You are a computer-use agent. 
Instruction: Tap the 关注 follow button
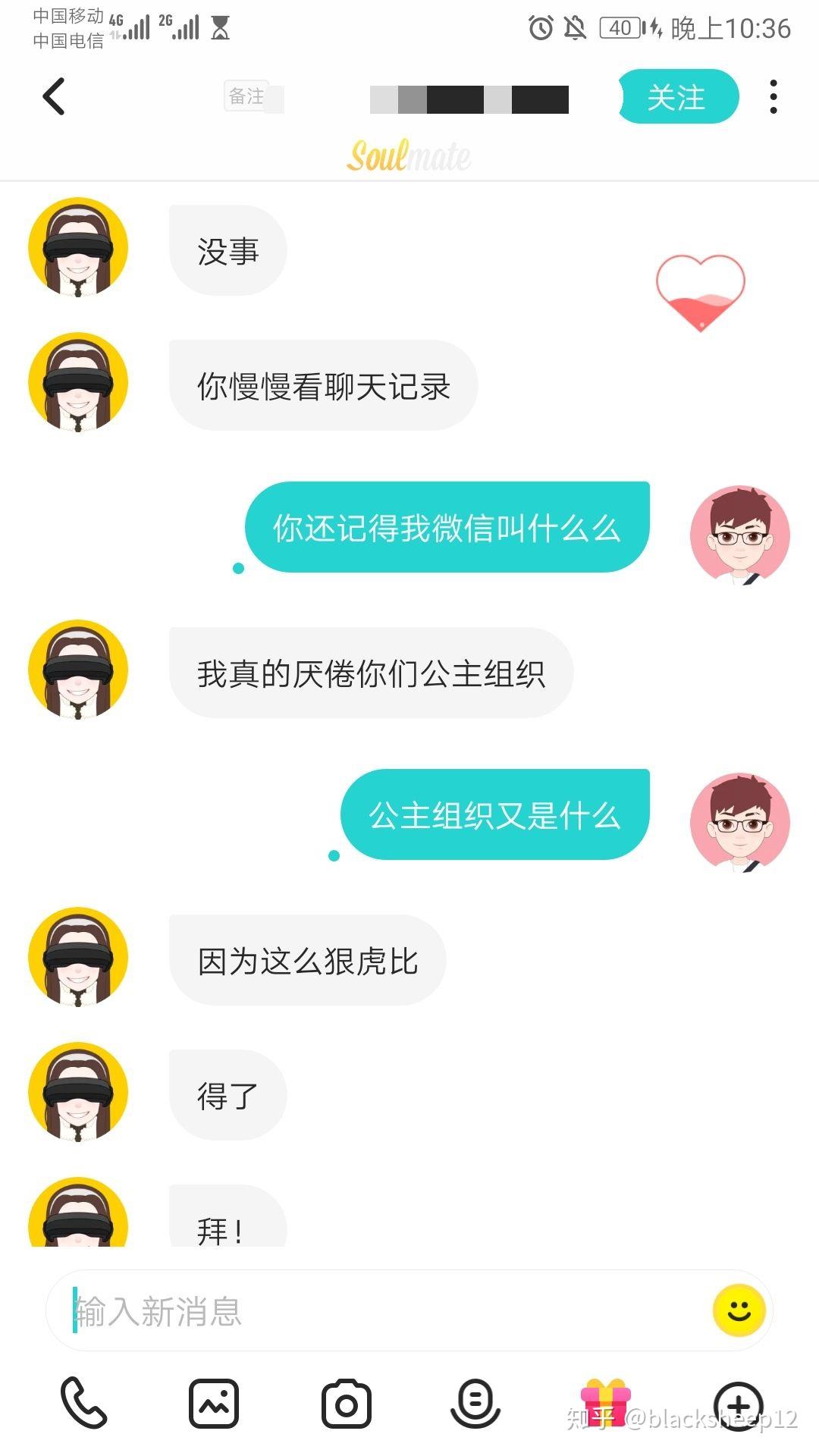tap(677, 97)
